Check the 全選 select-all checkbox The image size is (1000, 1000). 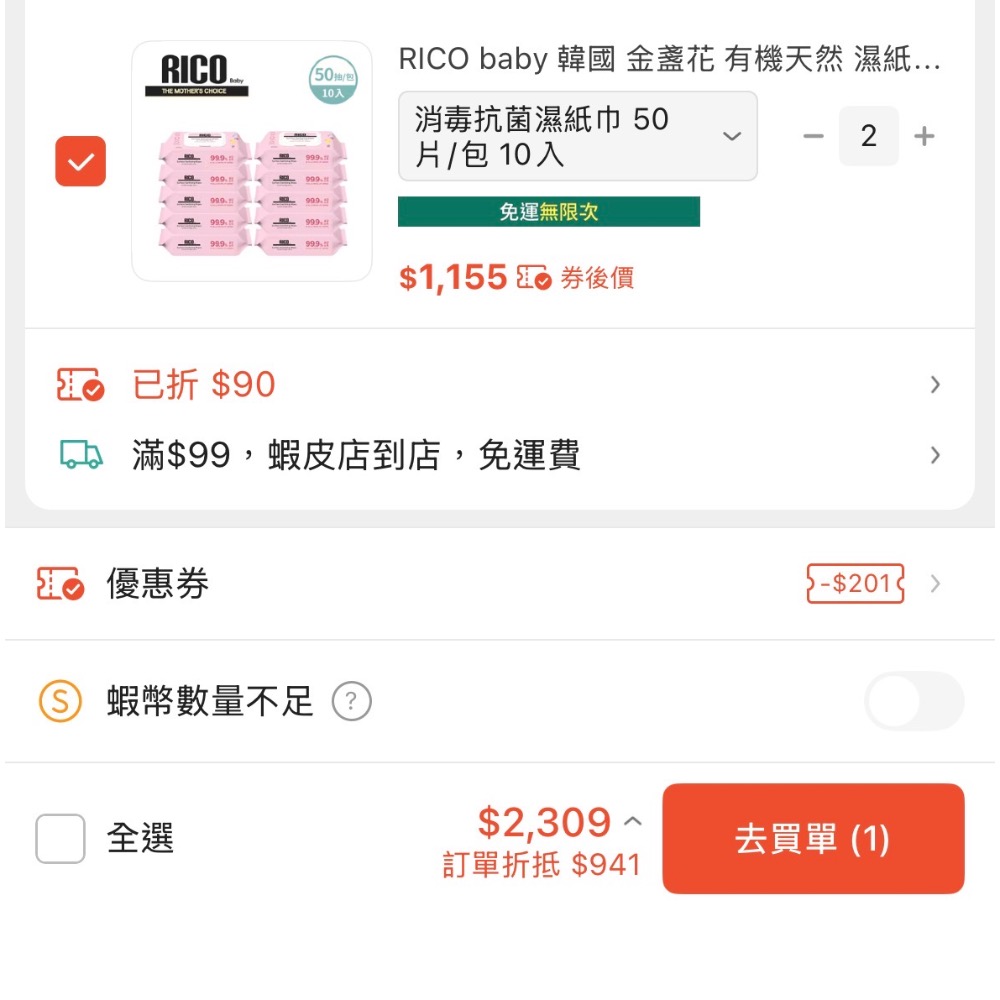click(x=60, y=839)
